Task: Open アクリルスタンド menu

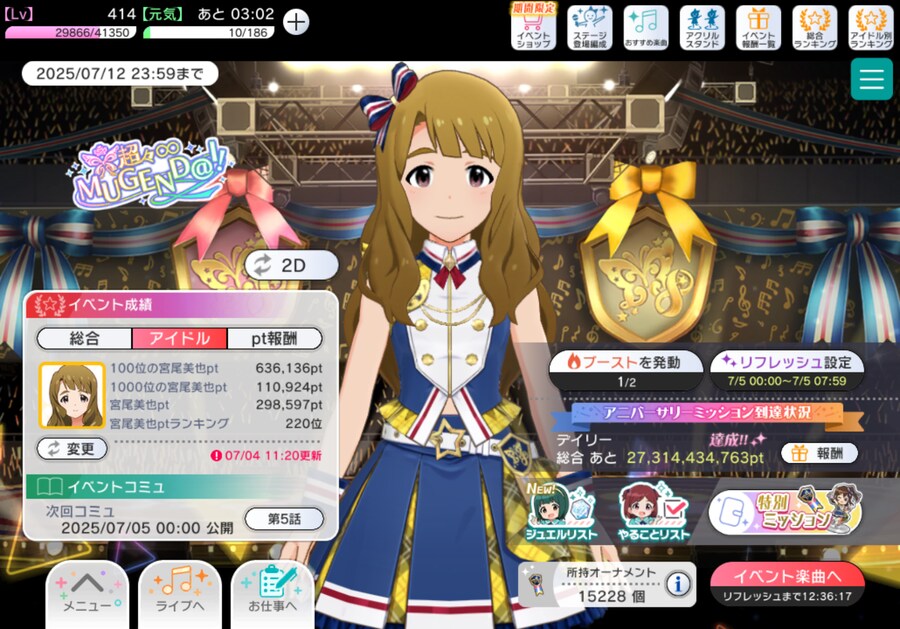Action: 702,27
